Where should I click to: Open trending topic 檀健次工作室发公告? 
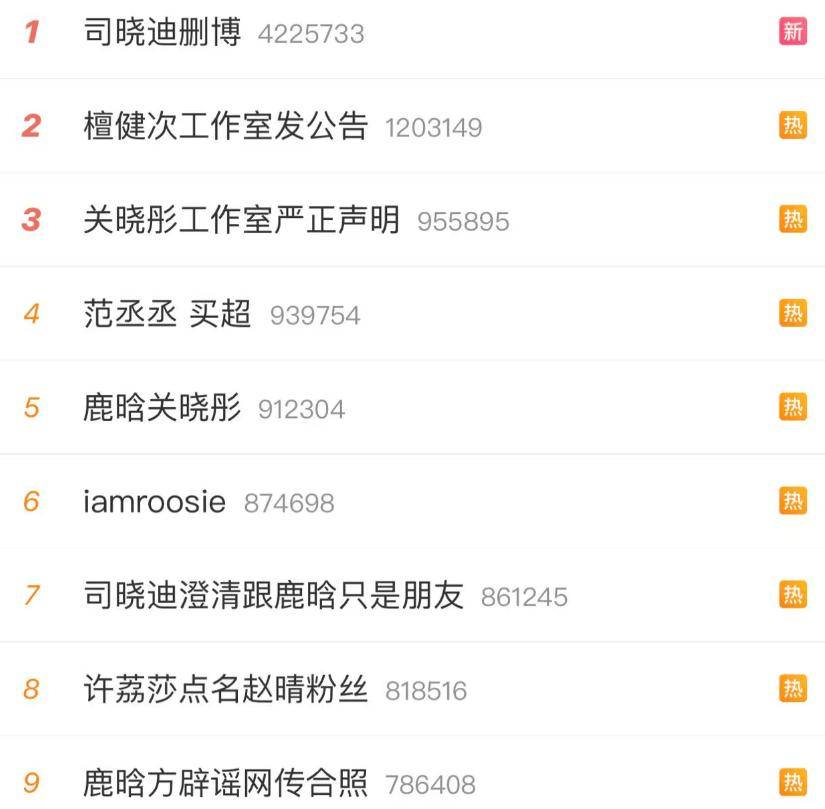coord(226,127)
